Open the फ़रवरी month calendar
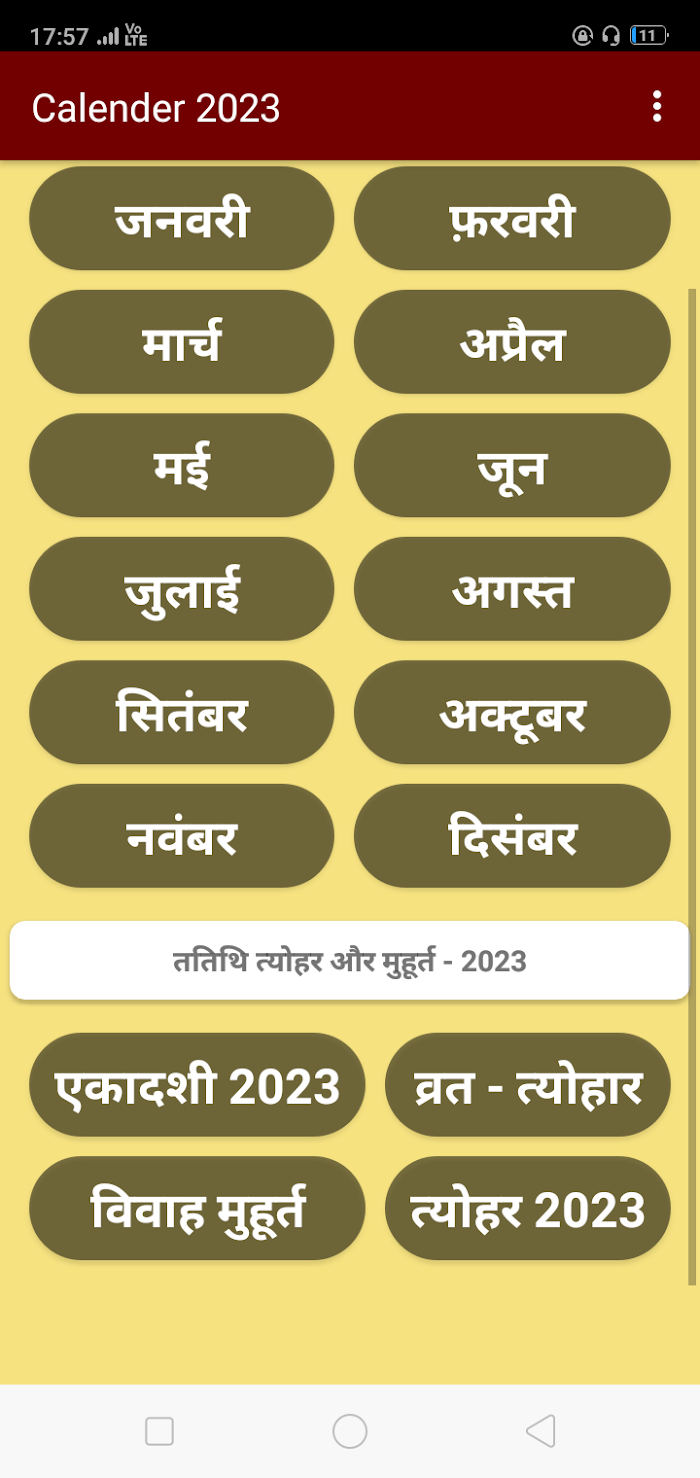 [512, 219]
